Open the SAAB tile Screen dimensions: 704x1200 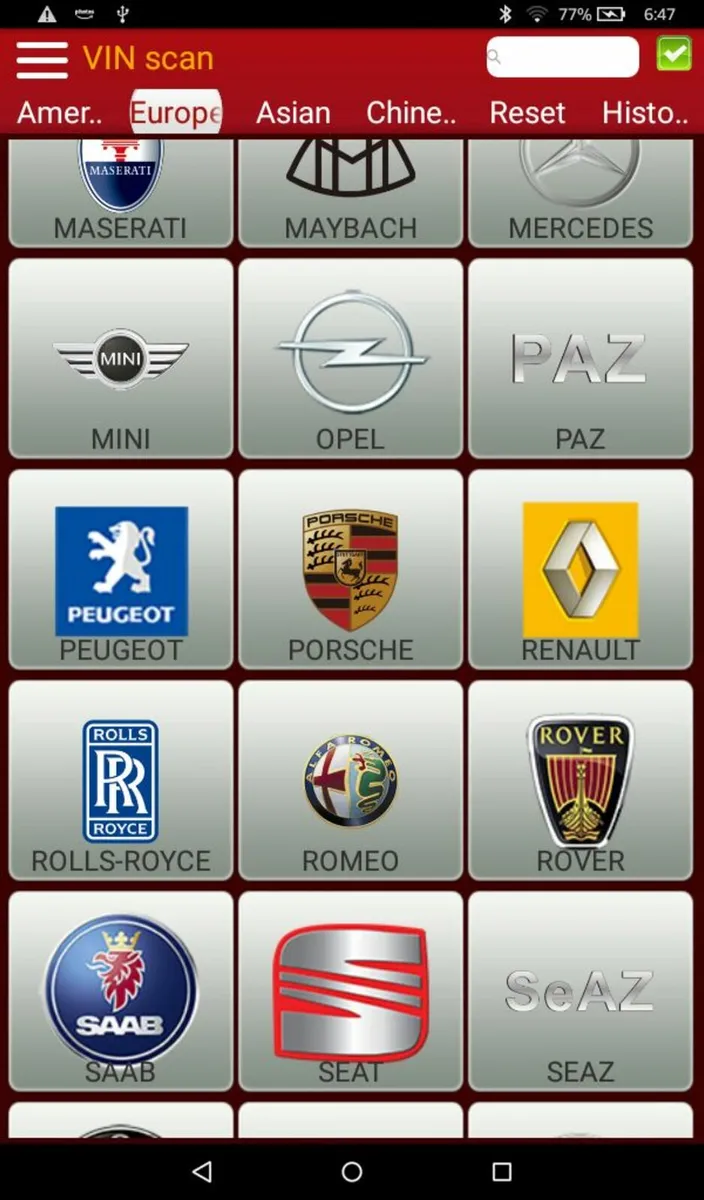pos(121,991)
